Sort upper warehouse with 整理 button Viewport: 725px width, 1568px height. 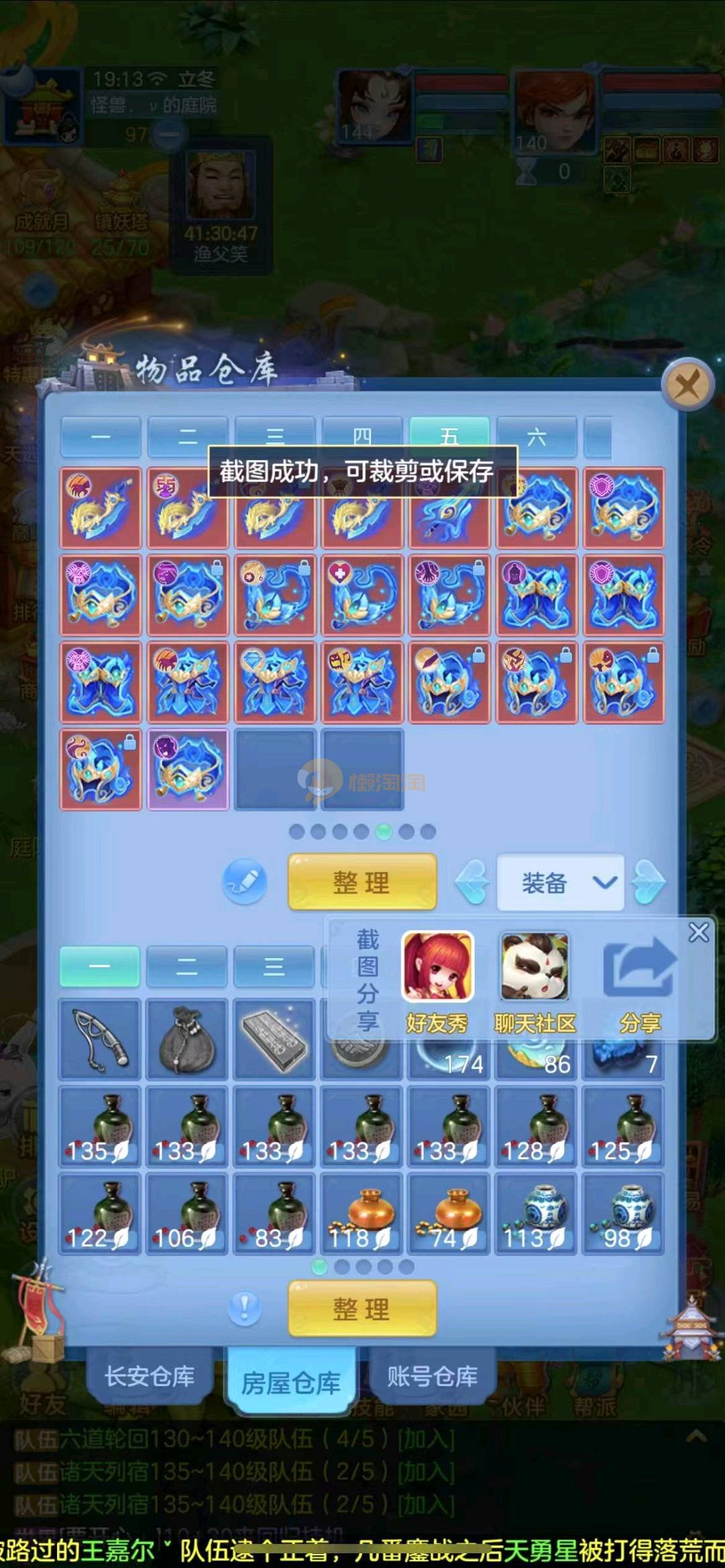[x=362, y=882]
